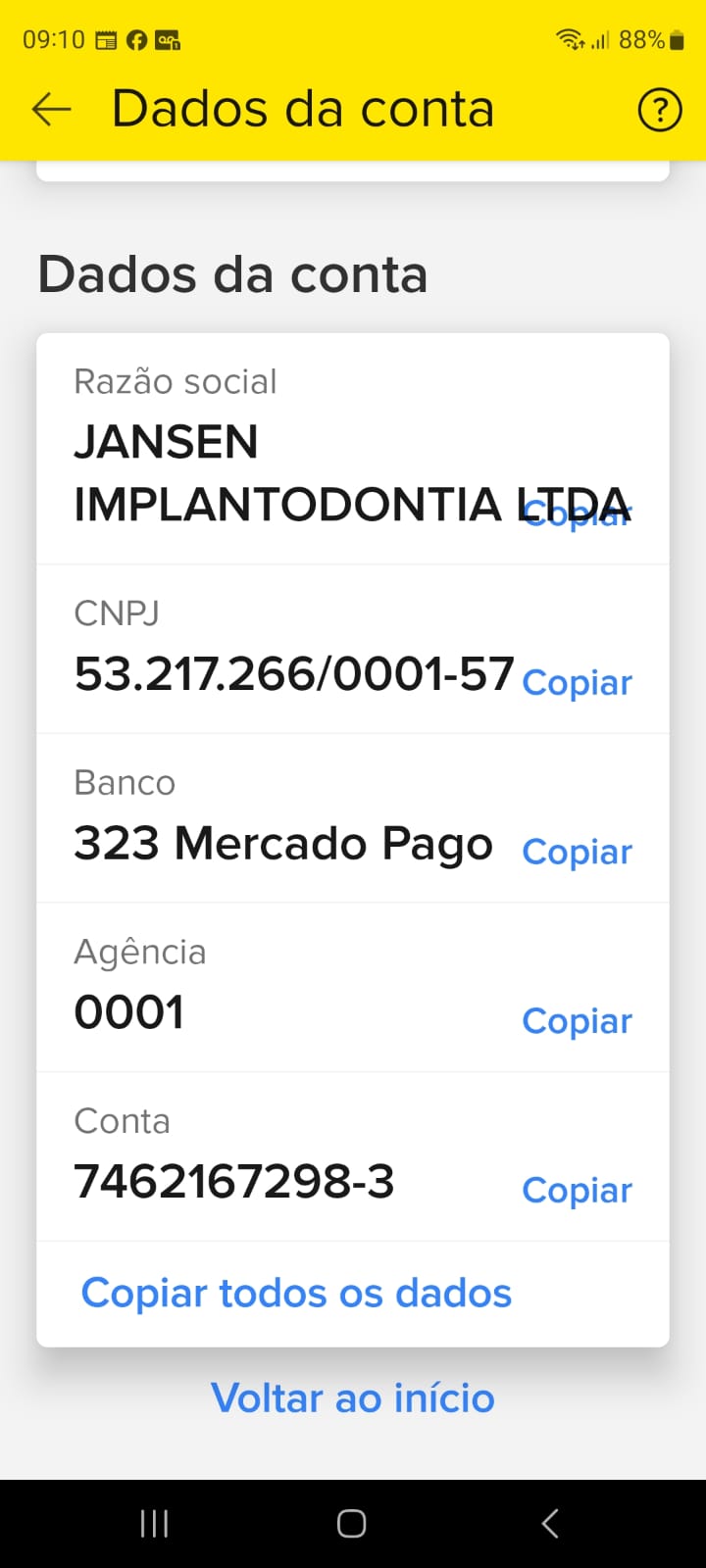Copy the CNPJ number

pyautogui.click(x=577, y=682)
